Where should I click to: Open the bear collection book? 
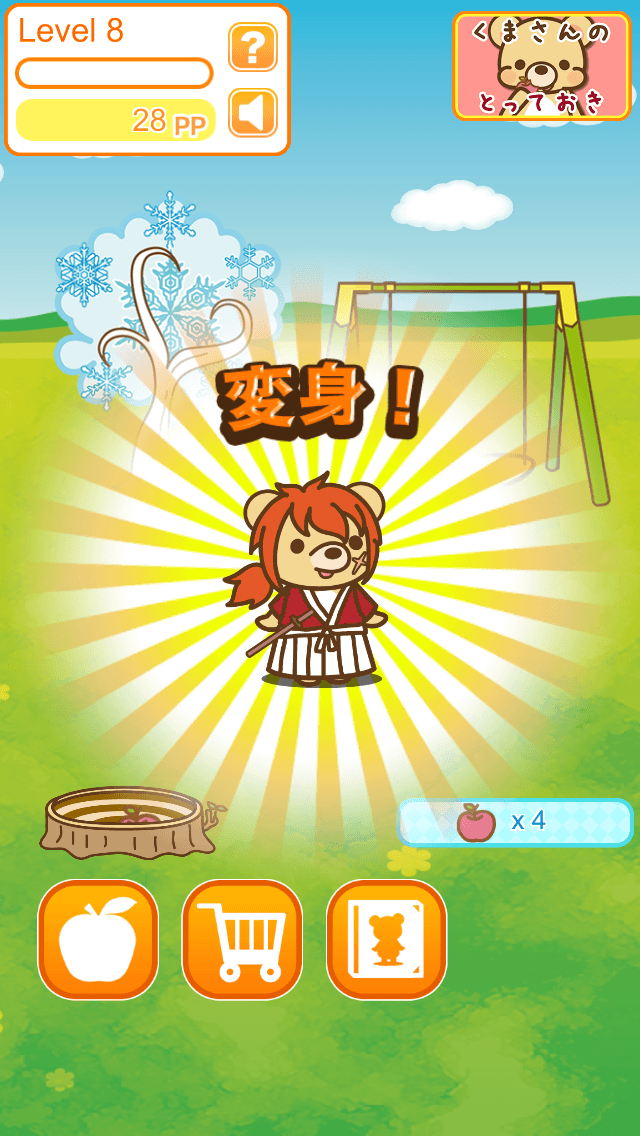(386, 939)
